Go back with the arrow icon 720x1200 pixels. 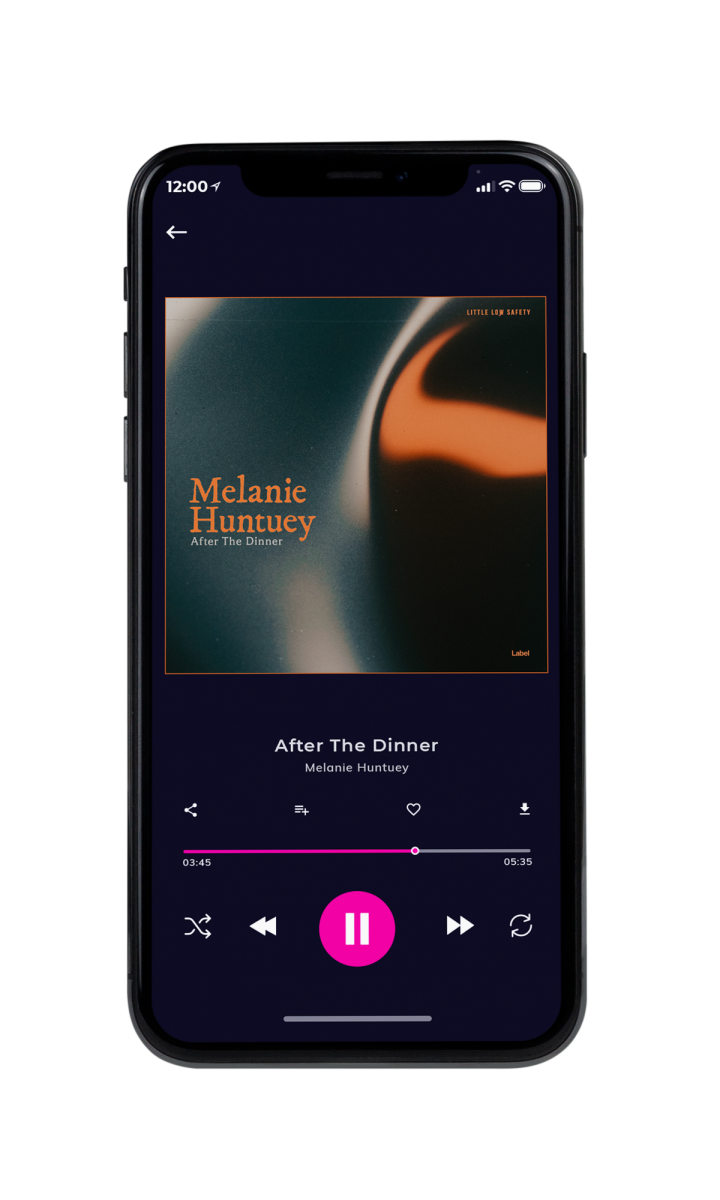point(177,232)
